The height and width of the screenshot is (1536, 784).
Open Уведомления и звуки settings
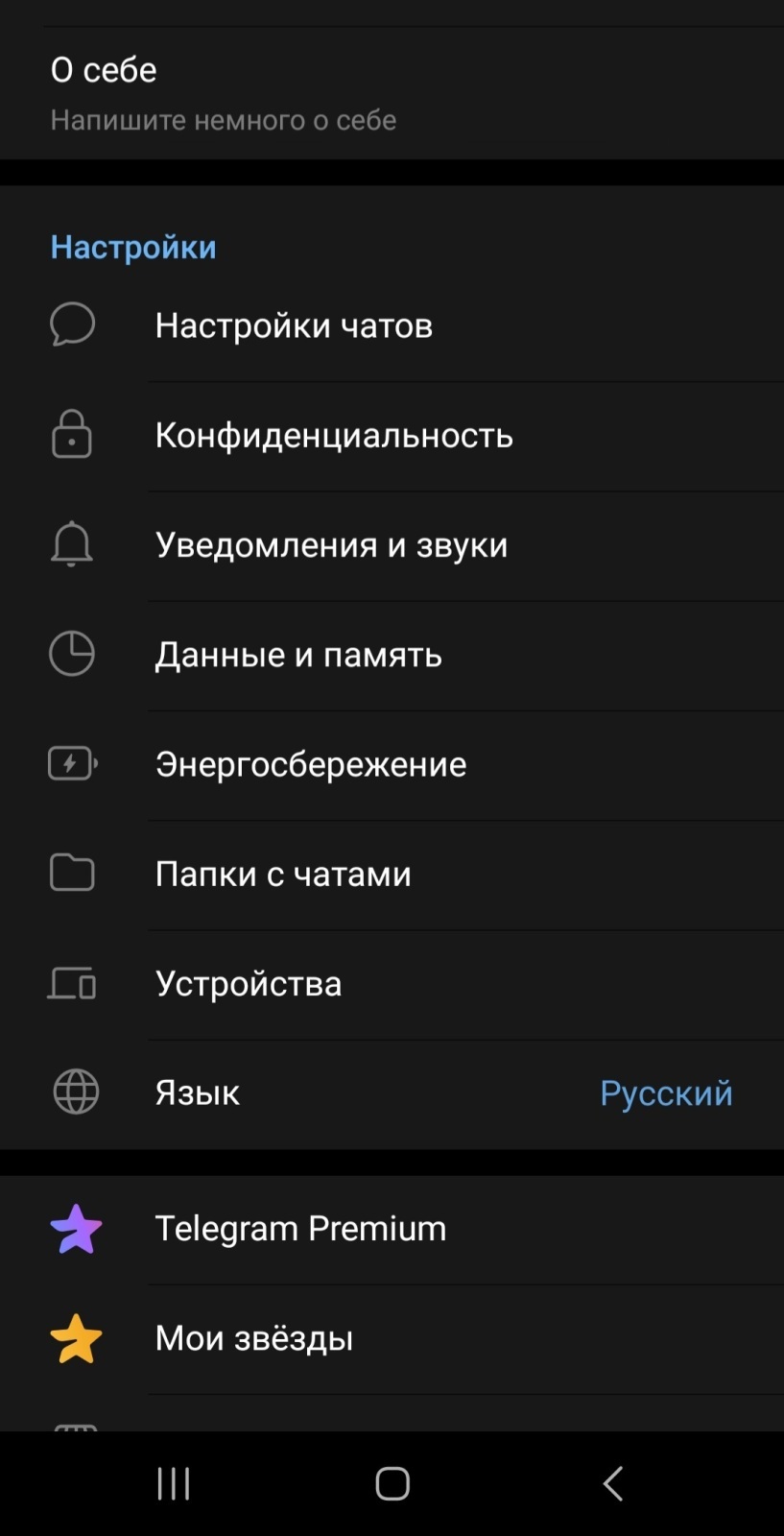click(331, 543)
